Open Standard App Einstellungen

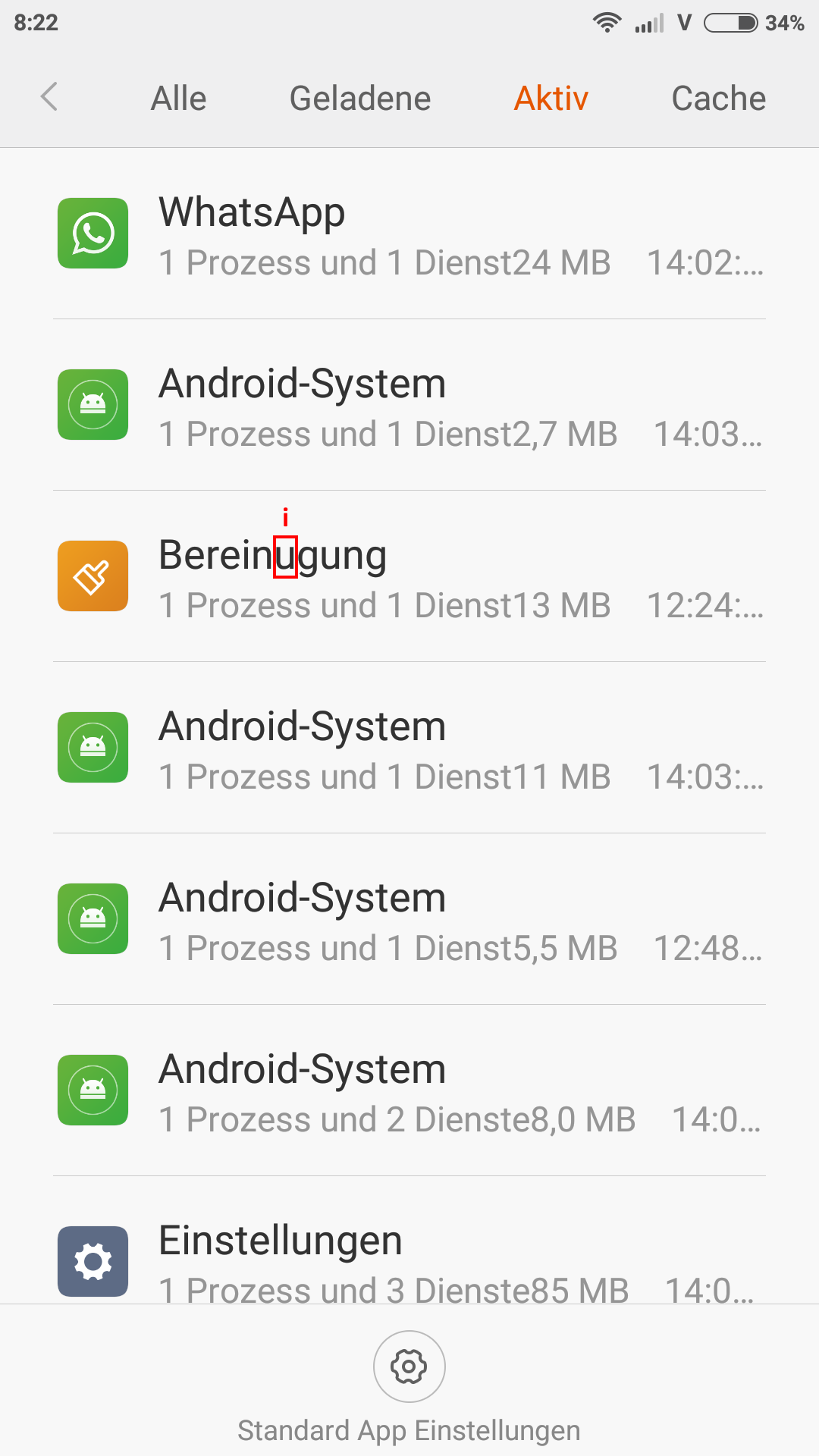click(409, 1388)
